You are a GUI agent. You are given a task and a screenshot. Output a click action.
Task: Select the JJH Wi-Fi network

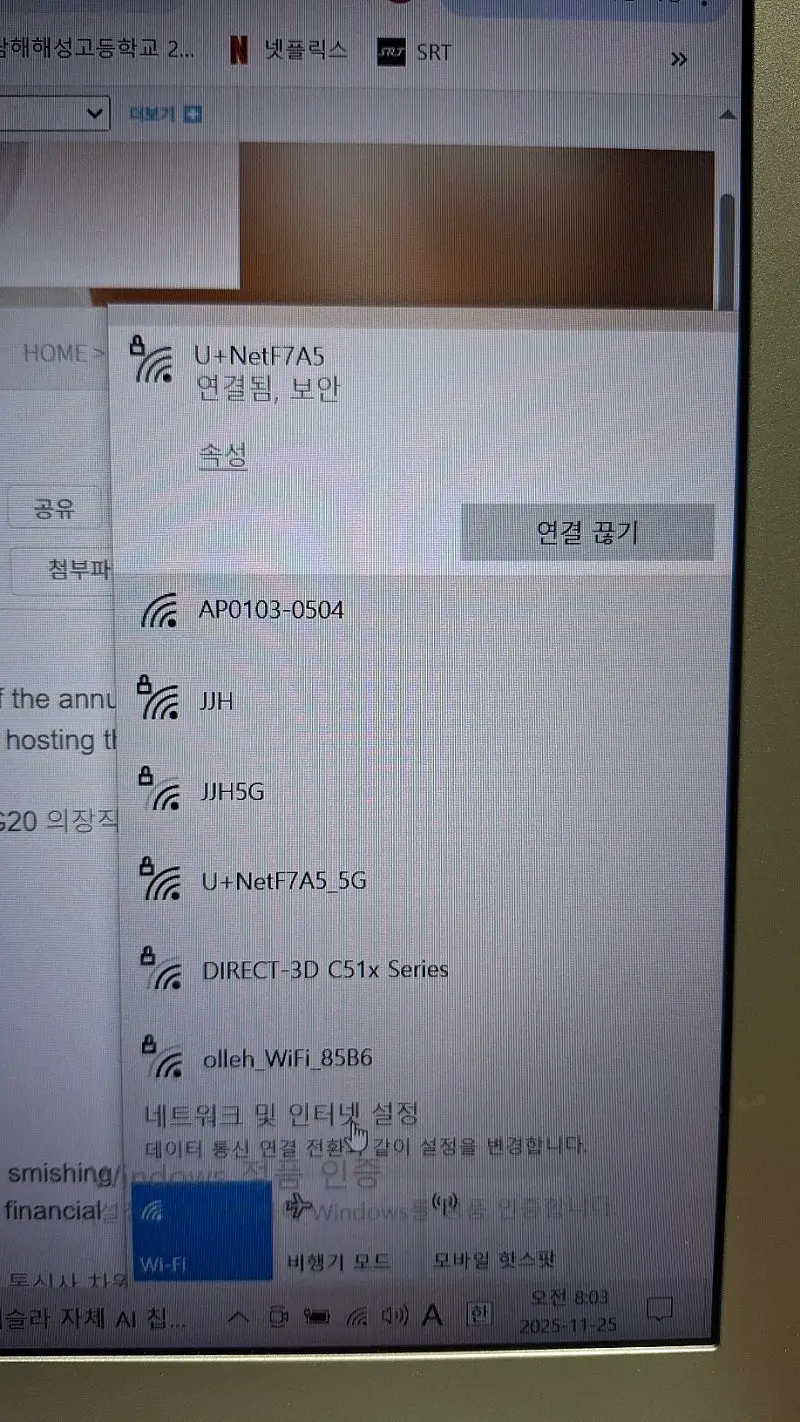pyautogui.click(x=216, y=701)
